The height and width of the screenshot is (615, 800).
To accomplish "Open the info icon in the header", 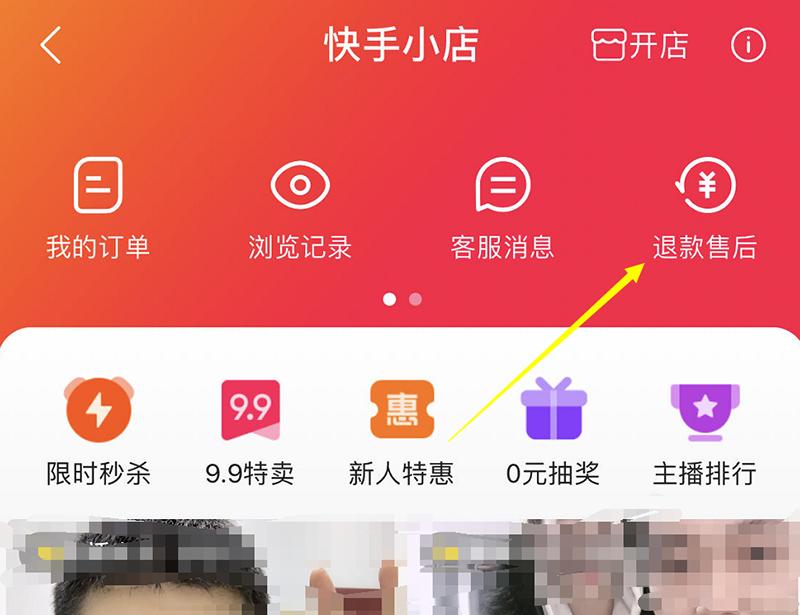I will pos(748,46).
